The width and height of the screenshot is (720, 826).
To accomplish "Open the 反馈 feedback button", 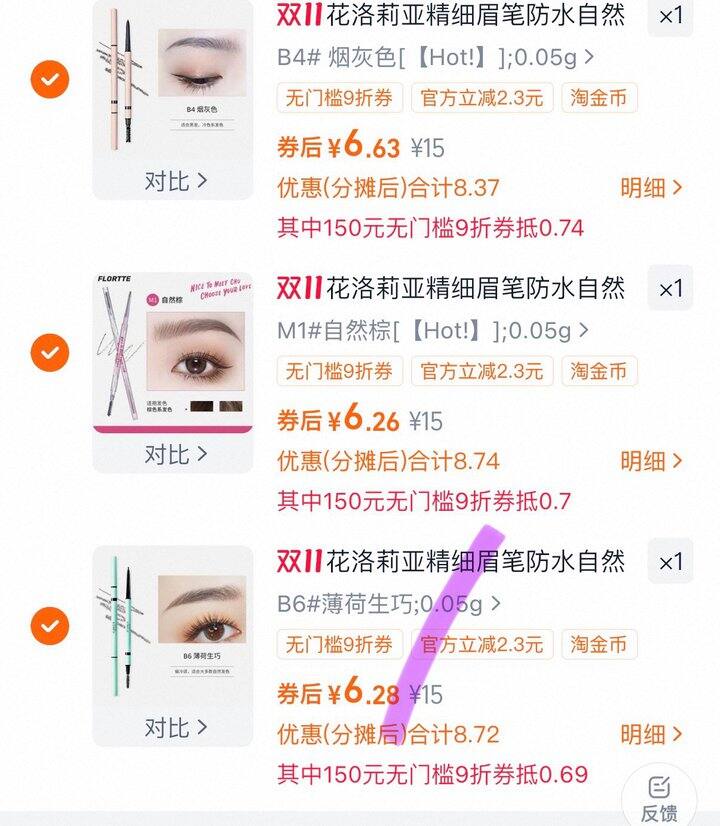I will [x=659, y=798].
